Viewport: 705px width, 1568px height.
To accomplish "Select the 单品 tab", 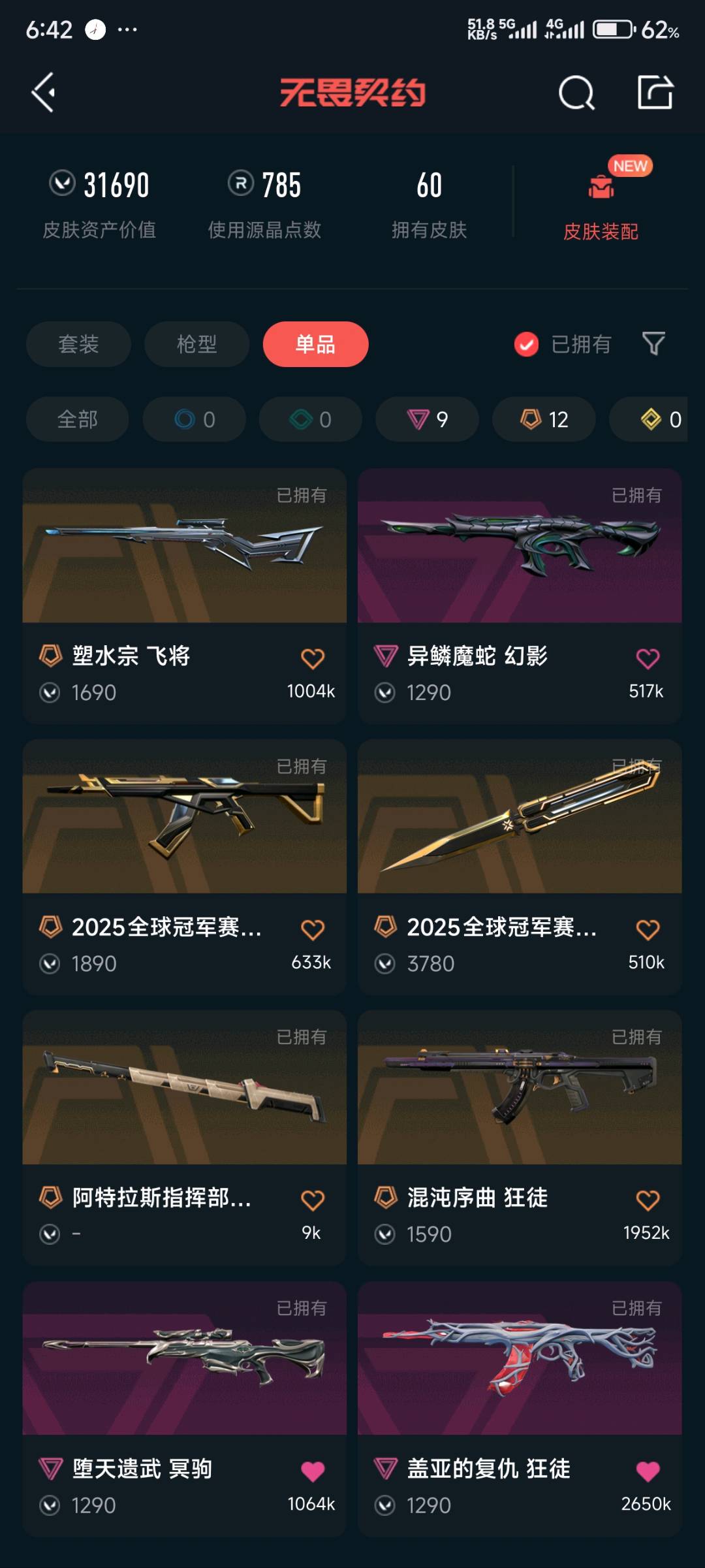I will 315,344.
